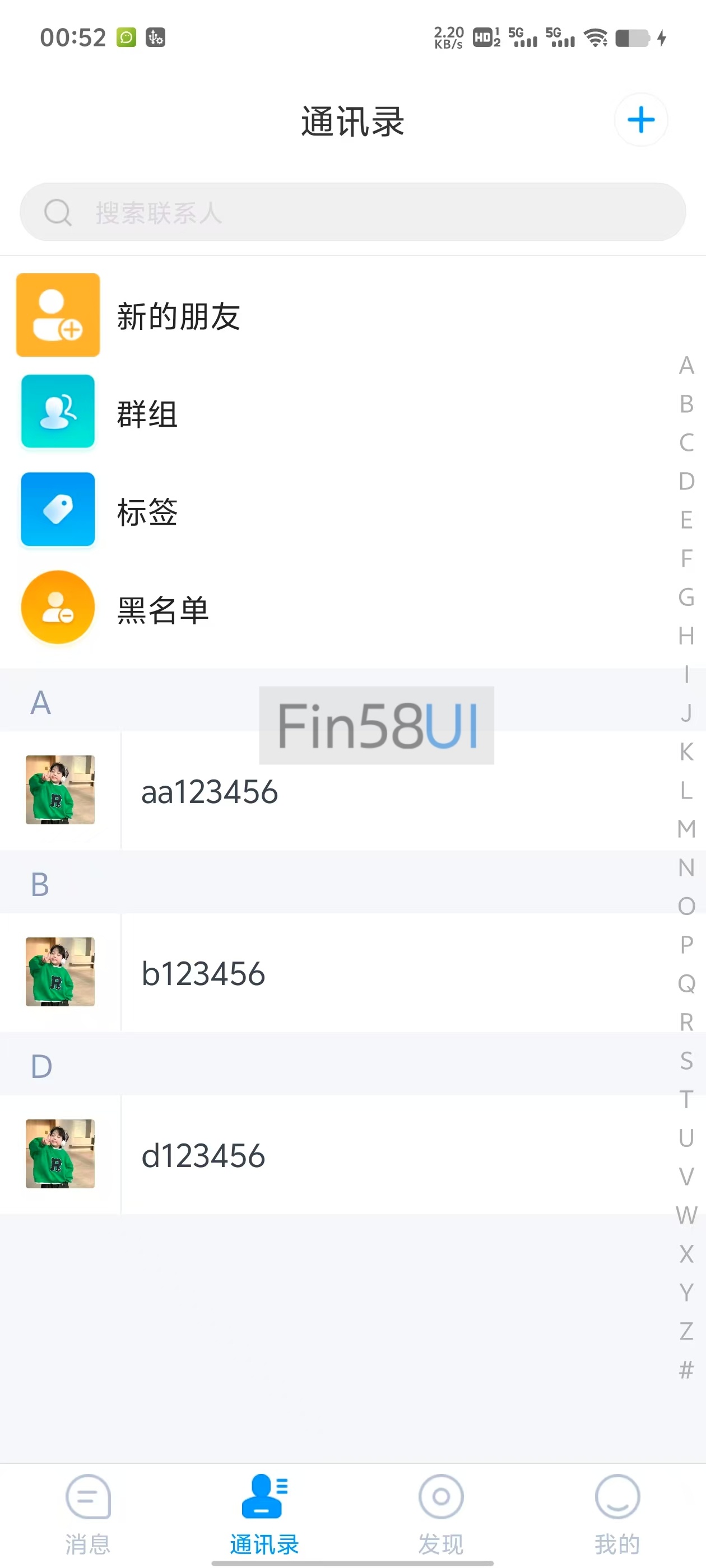
Task: Jump to letter D in the index
Action: click(686, 481)
